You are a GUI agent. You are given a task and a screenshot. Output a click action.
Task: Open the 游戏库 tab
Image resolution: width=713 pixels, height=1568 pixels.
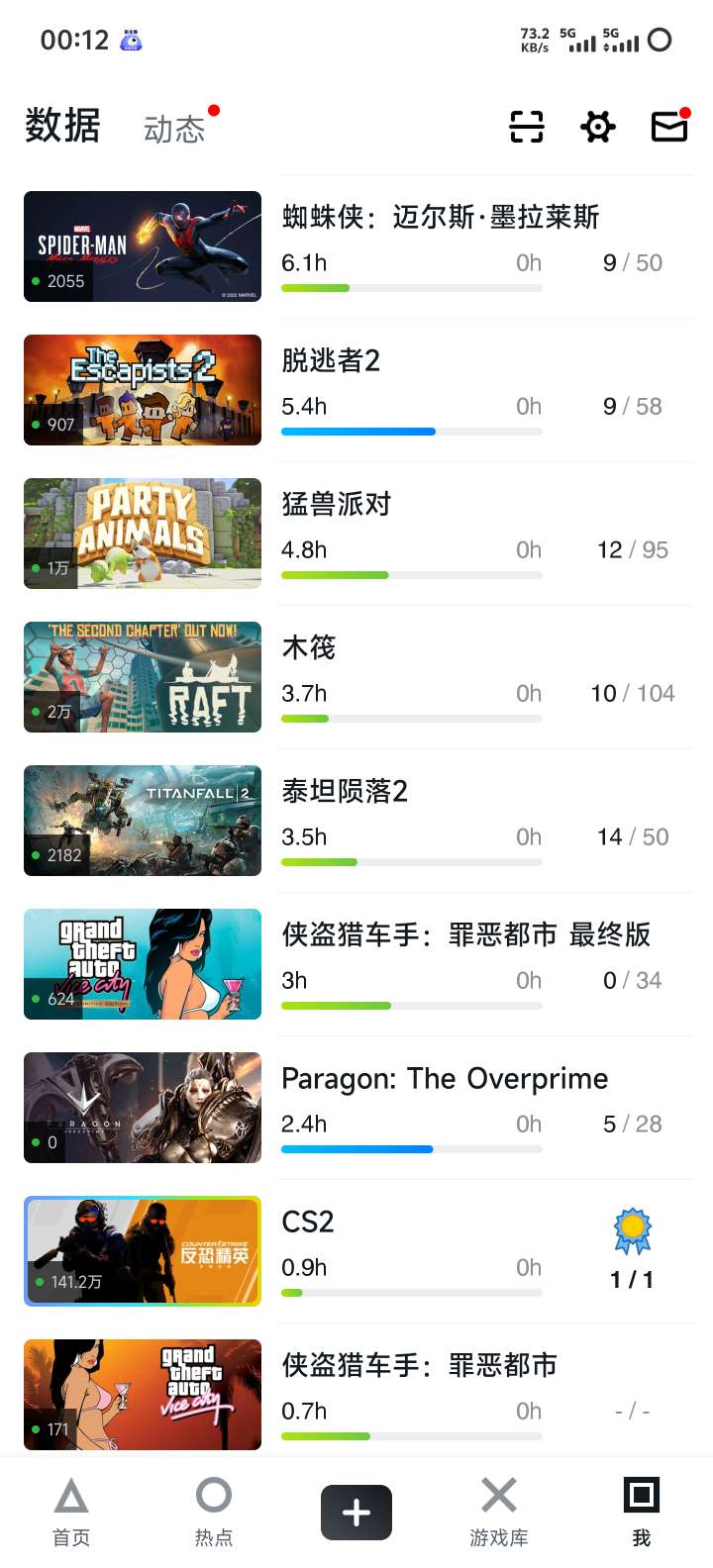point(499,1512)
